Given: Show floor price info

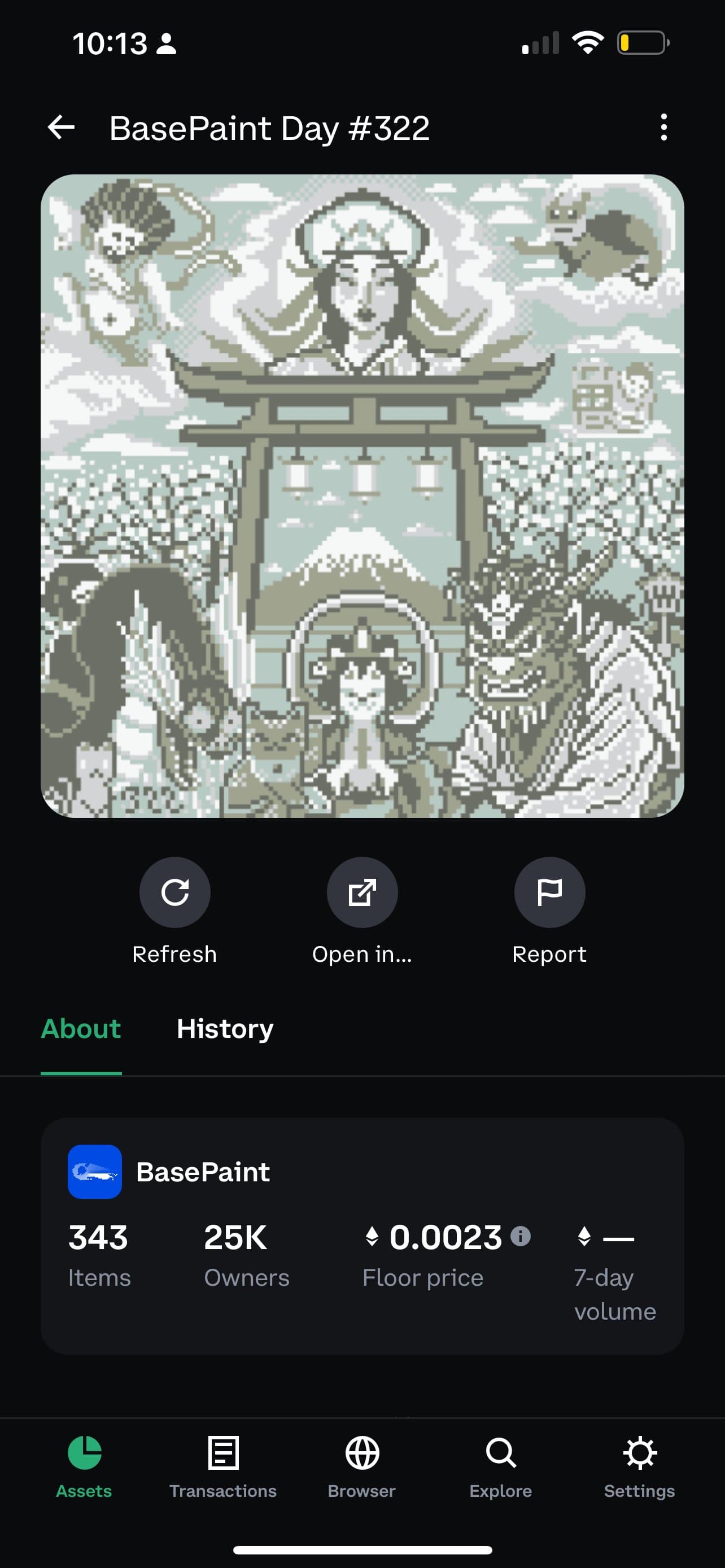Looking at the screenshot, I should pyautogui.click(x=521, y=1236).
